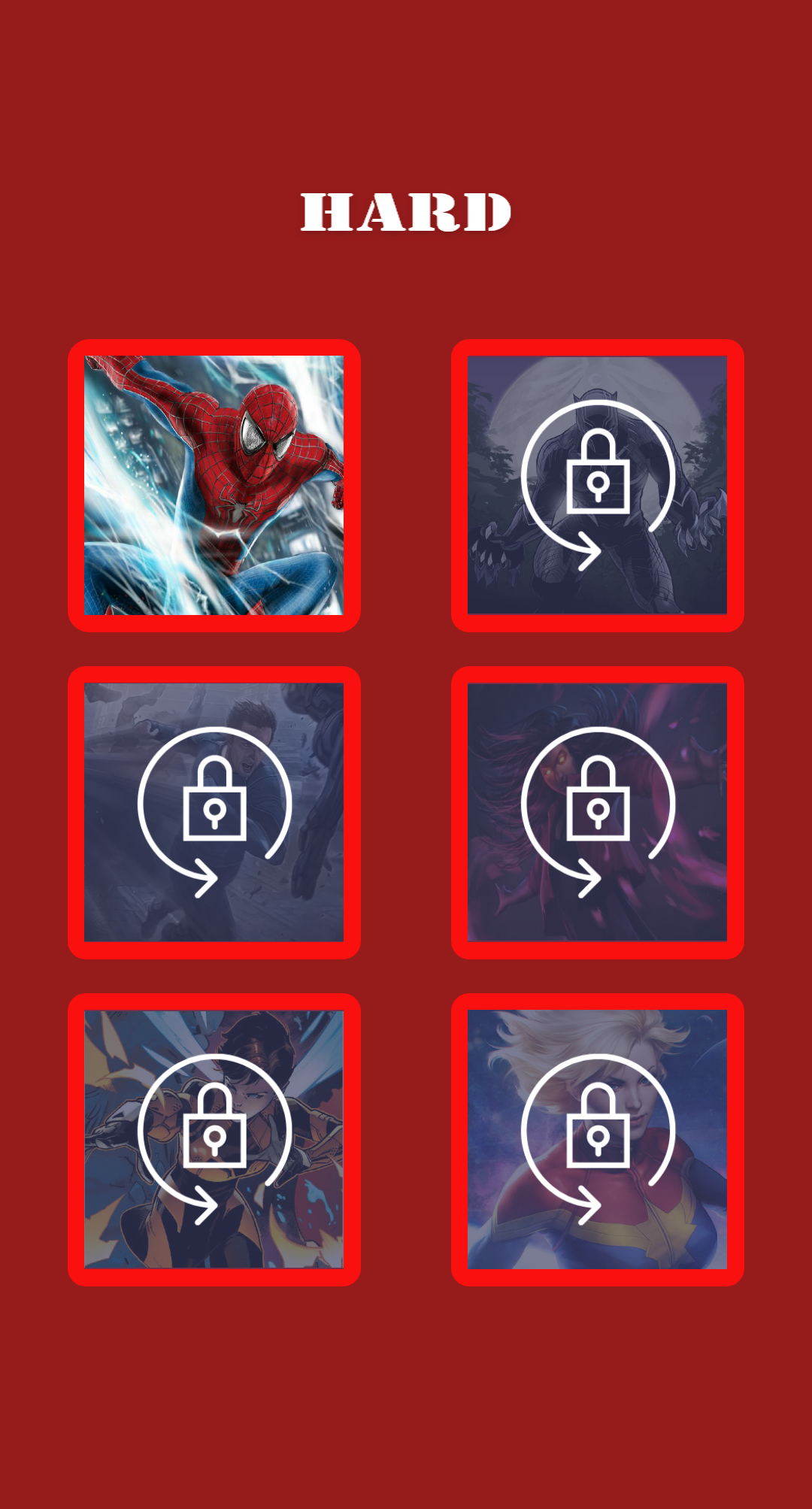This screenshot has width=812, height=1509.
Task: Unlock the Captain Marvel tile
Action: pos(598,1140)
